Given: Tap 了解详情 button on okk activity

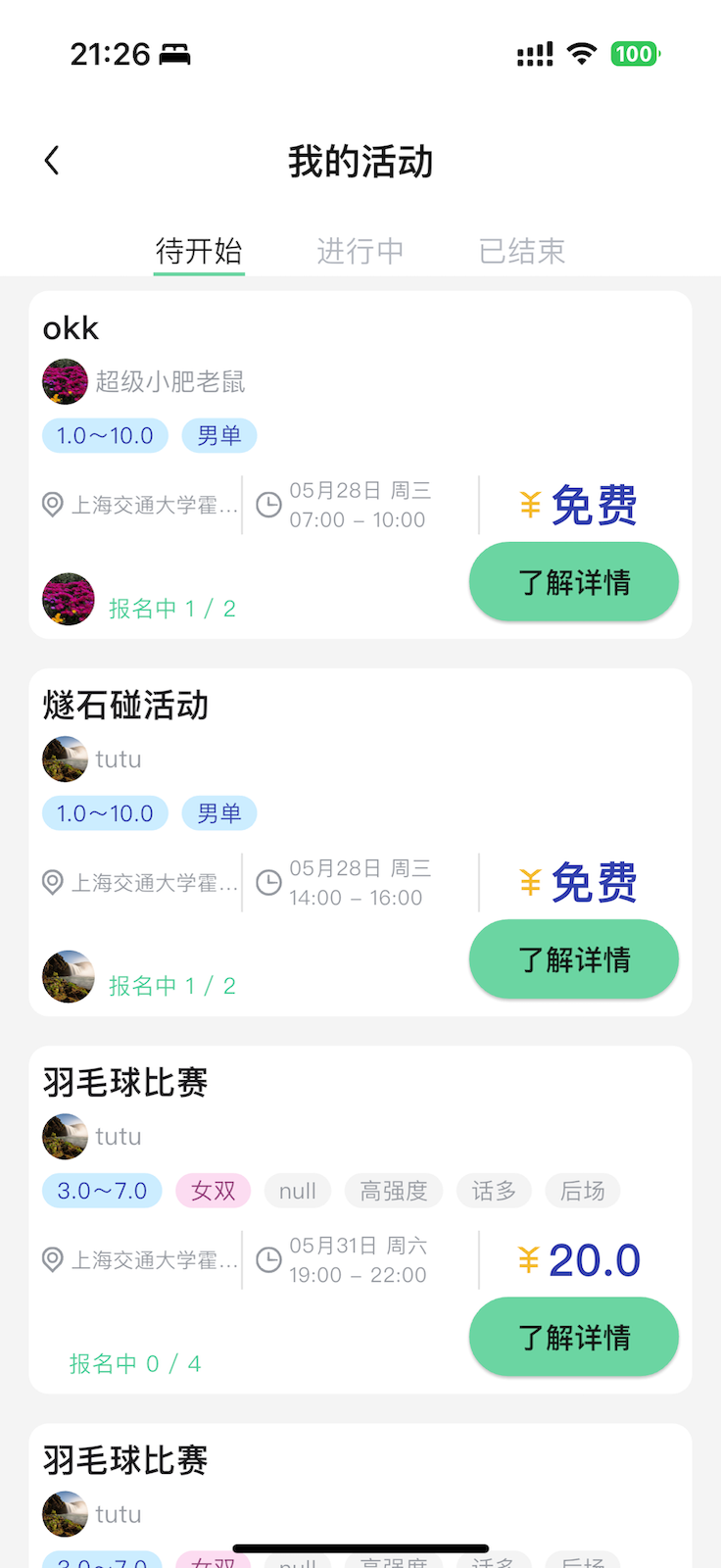Looking at the screenshot, I should (x=573, y=581).
